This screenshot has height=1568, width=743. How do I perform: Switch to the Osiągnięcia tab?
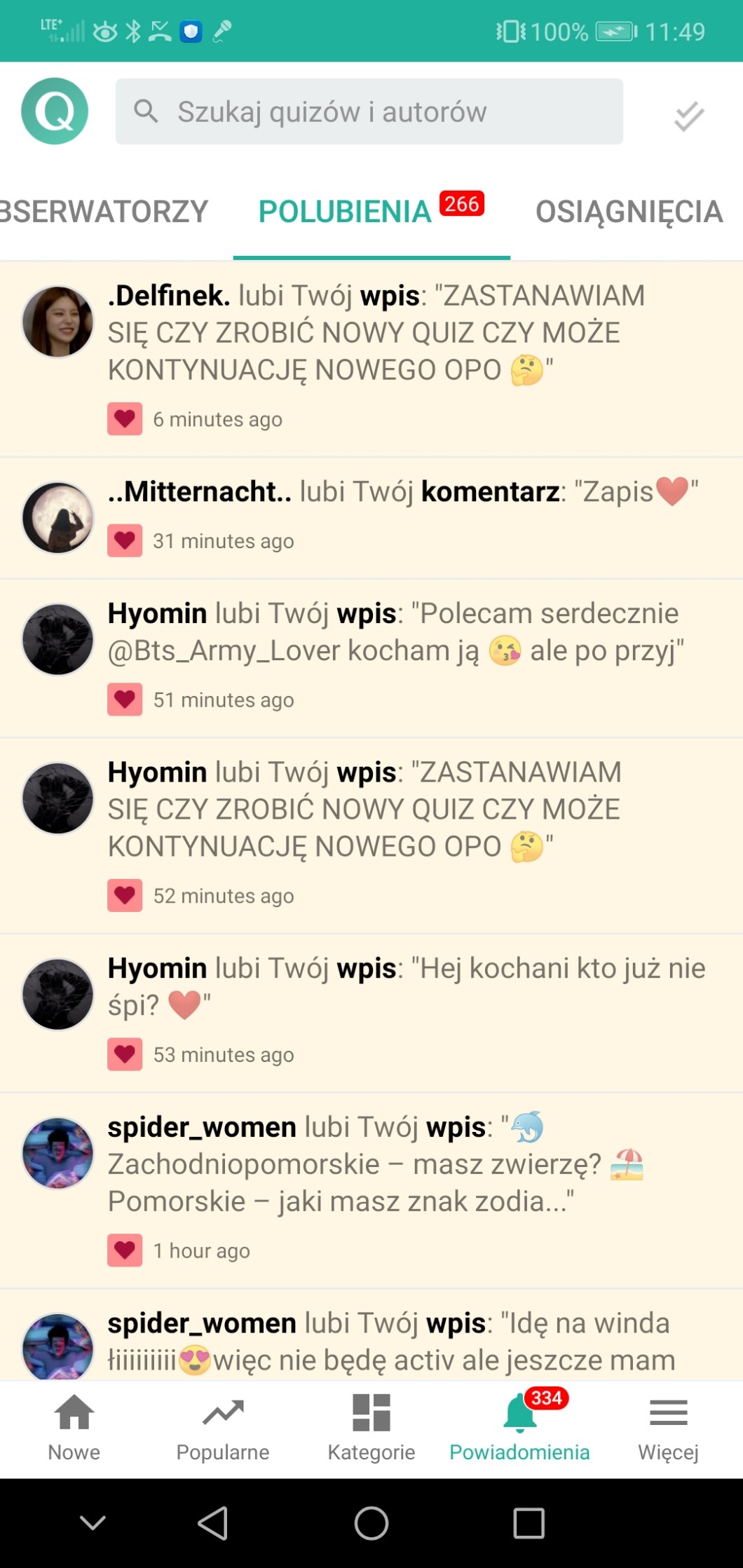click(629, 212)
